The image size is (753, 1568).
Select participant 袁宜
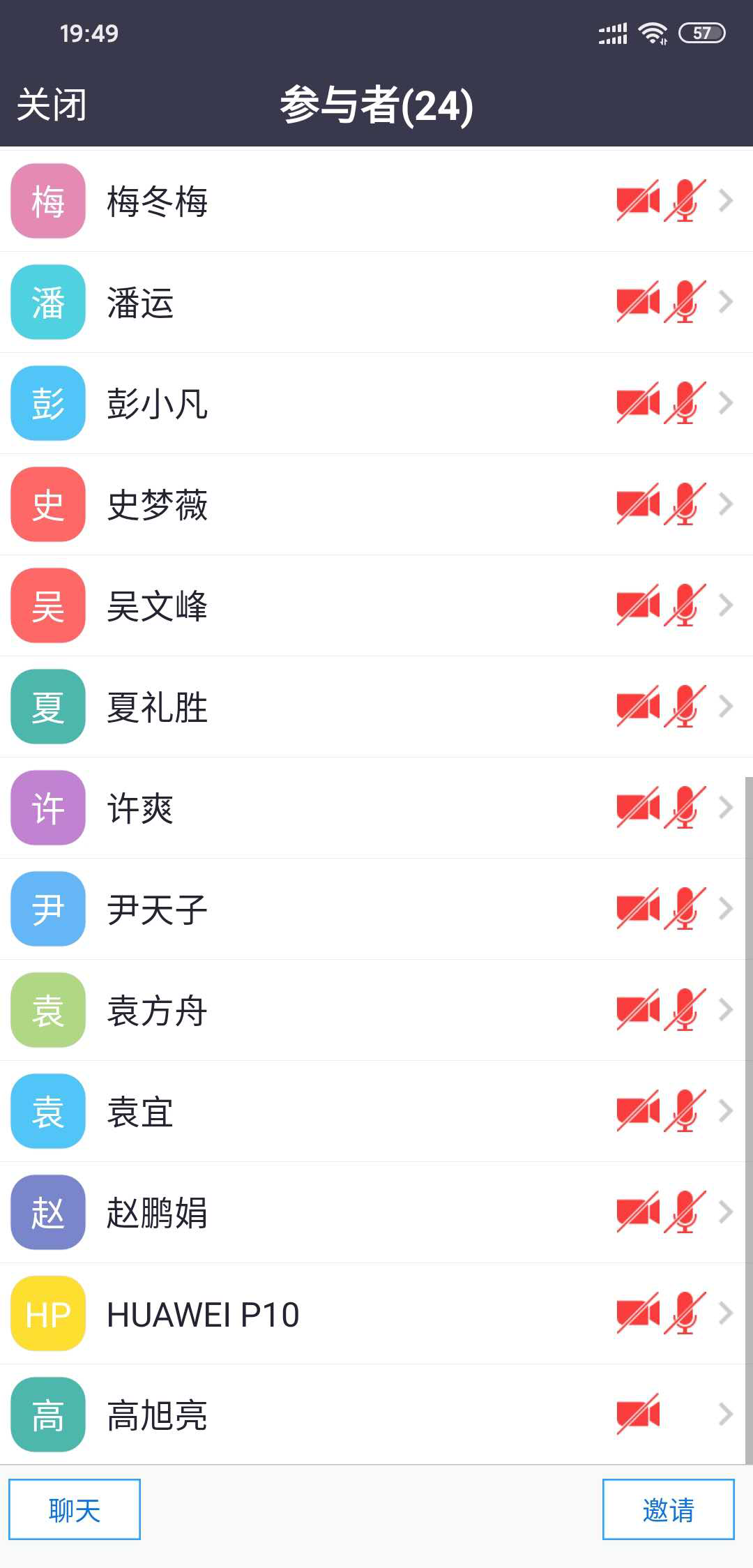pyautogui.click(x=376, y=1112)
